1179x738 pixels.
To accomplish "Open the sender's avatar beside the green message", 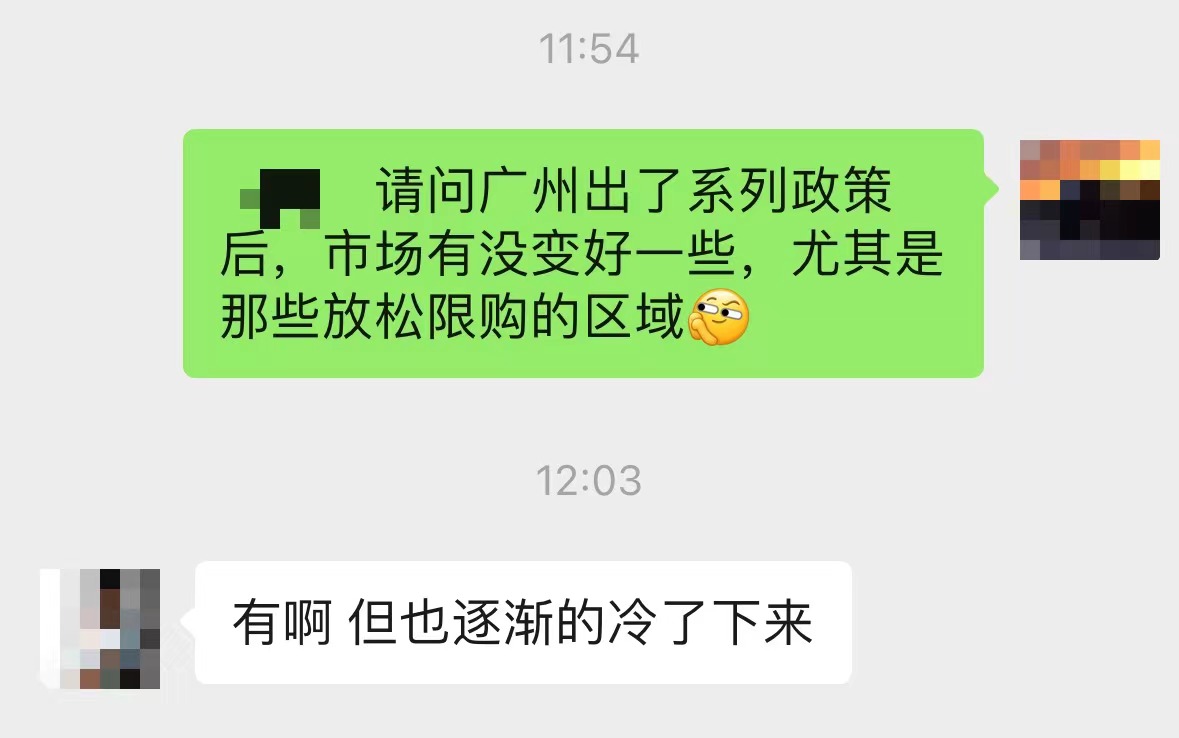I will [x=1089, y=200].
